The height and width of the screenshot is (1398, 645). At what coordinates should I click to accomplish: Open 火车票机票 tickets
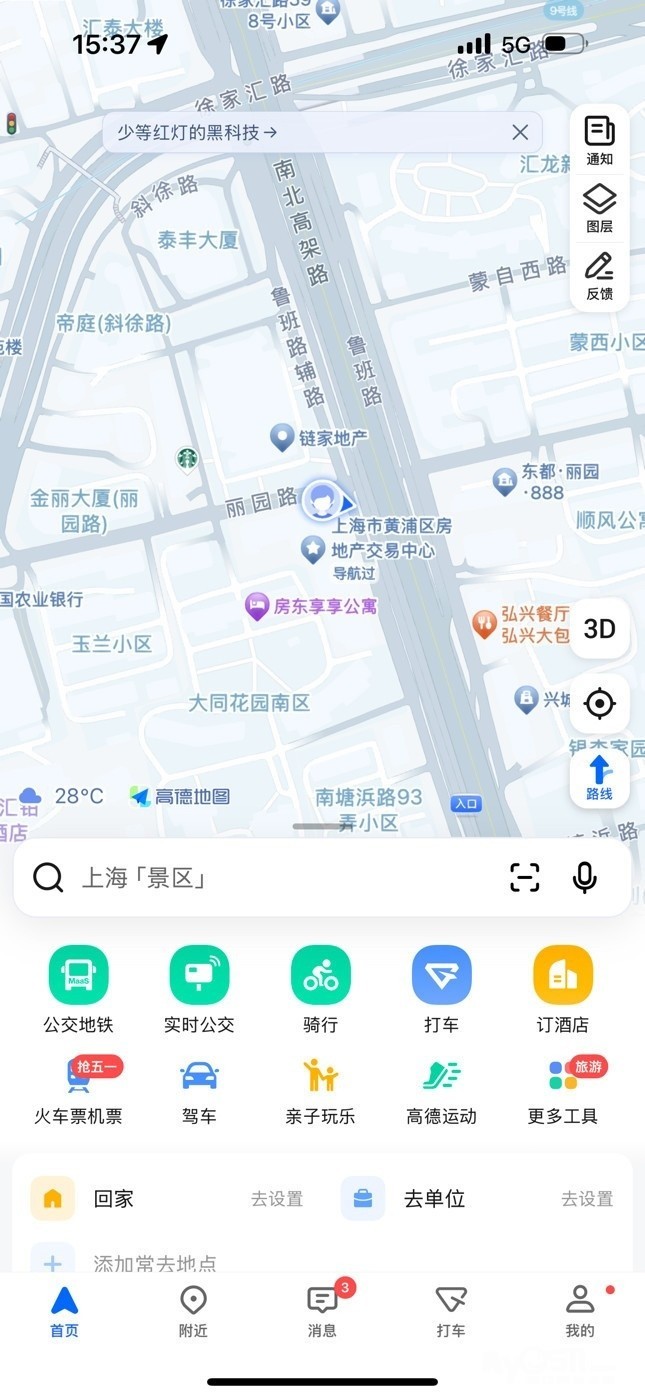tap(78, 1090)
